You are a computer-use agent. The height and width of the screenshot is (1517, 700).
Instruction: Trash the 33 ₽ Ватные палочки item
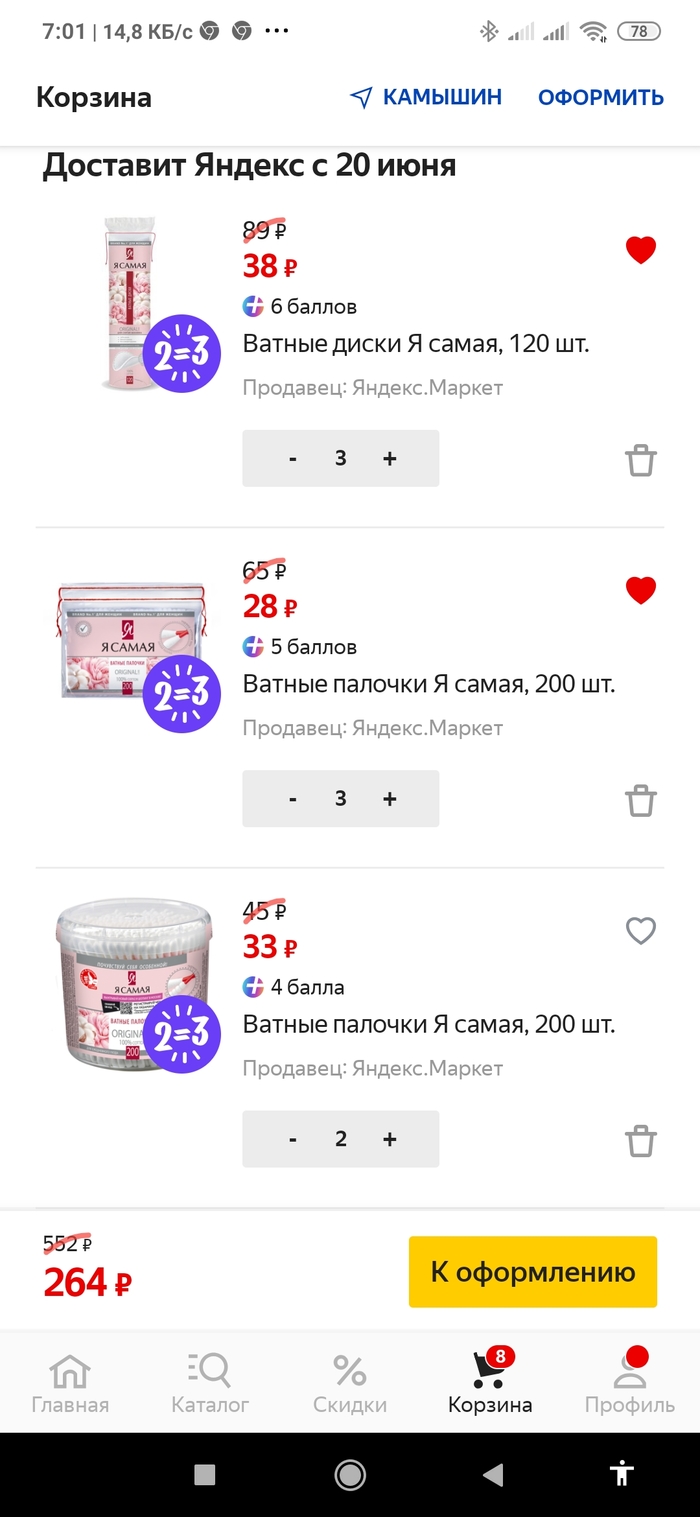(x=640, y=1140)
